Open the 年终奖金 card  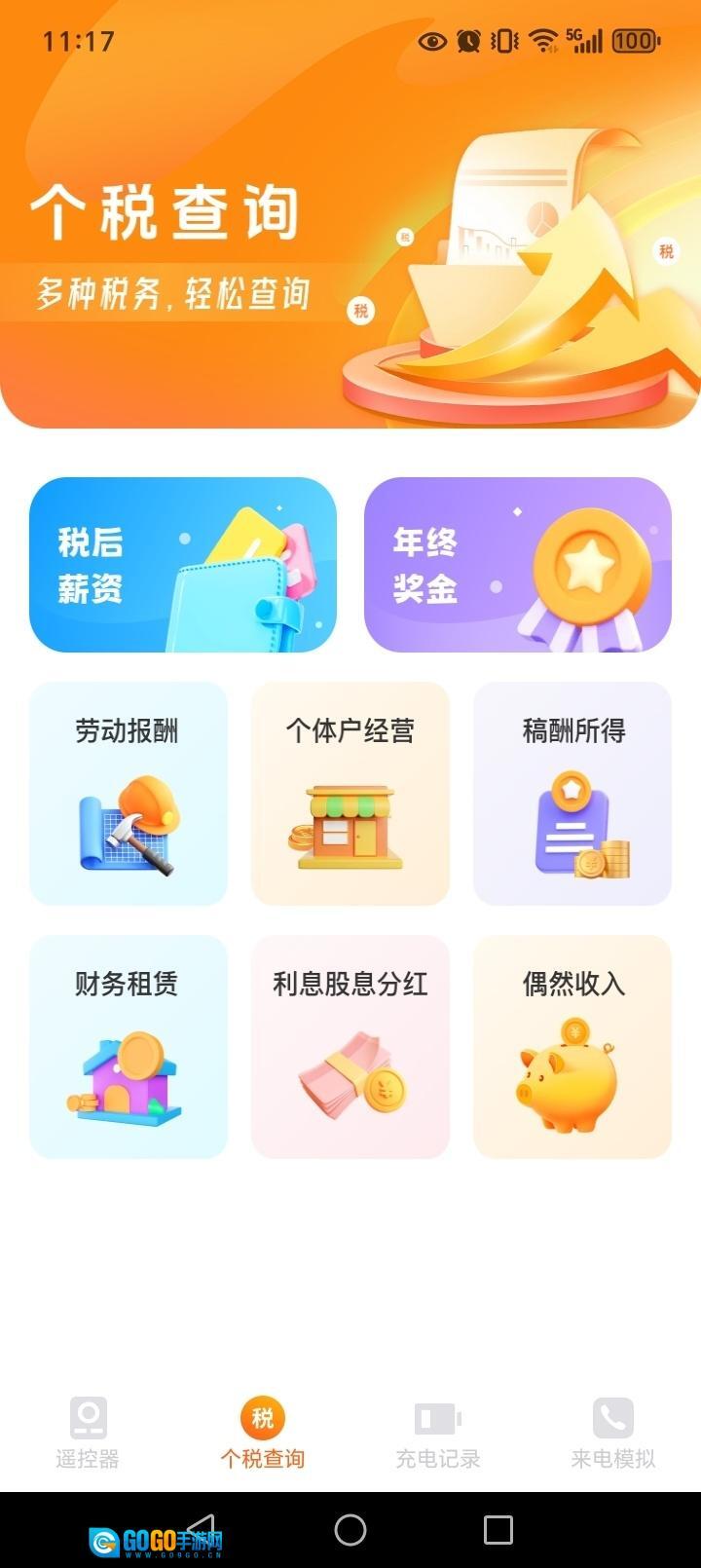(517, 565)
